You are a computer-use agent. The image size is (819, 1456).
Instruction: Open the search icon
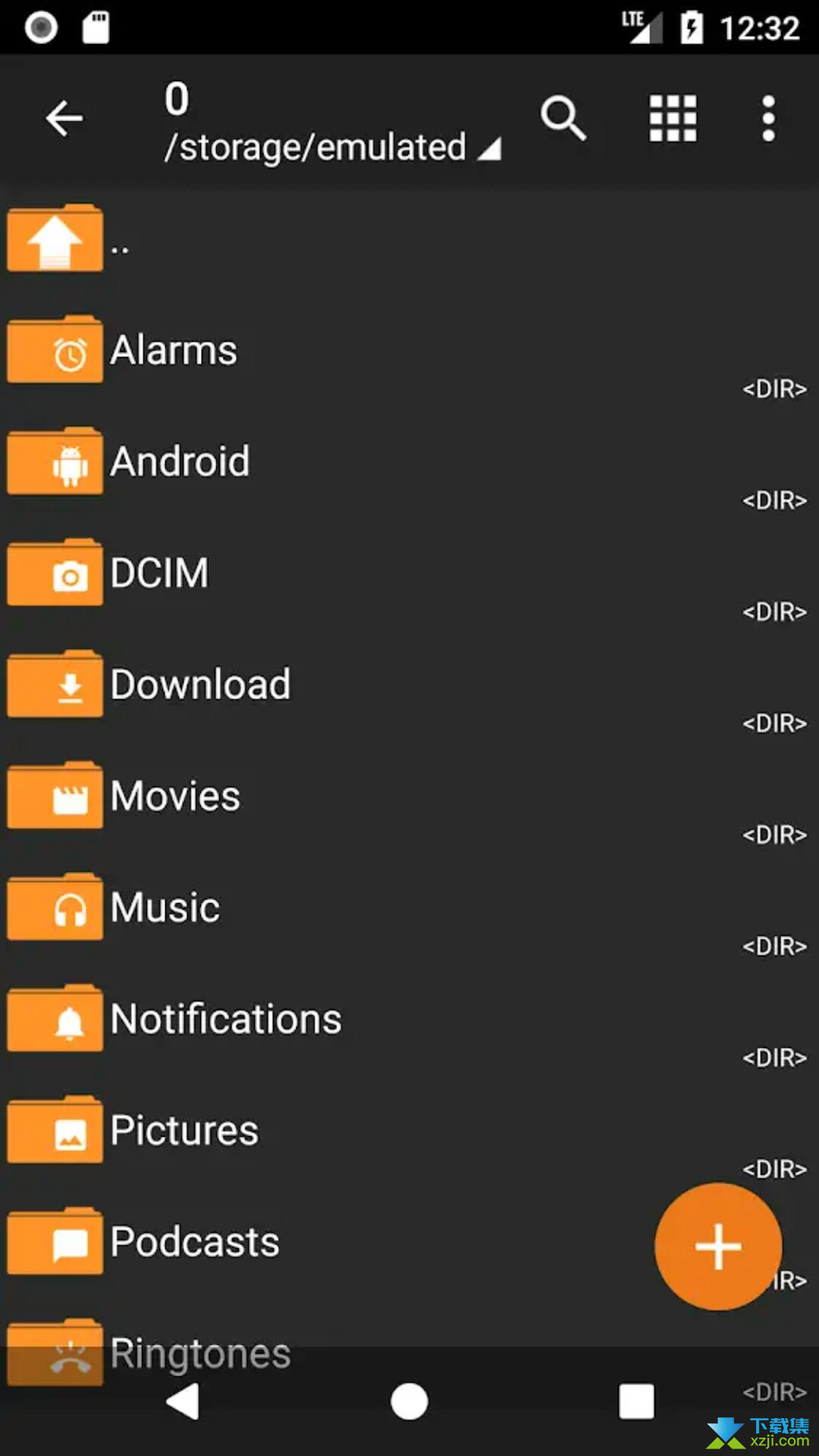coord(563,118)
